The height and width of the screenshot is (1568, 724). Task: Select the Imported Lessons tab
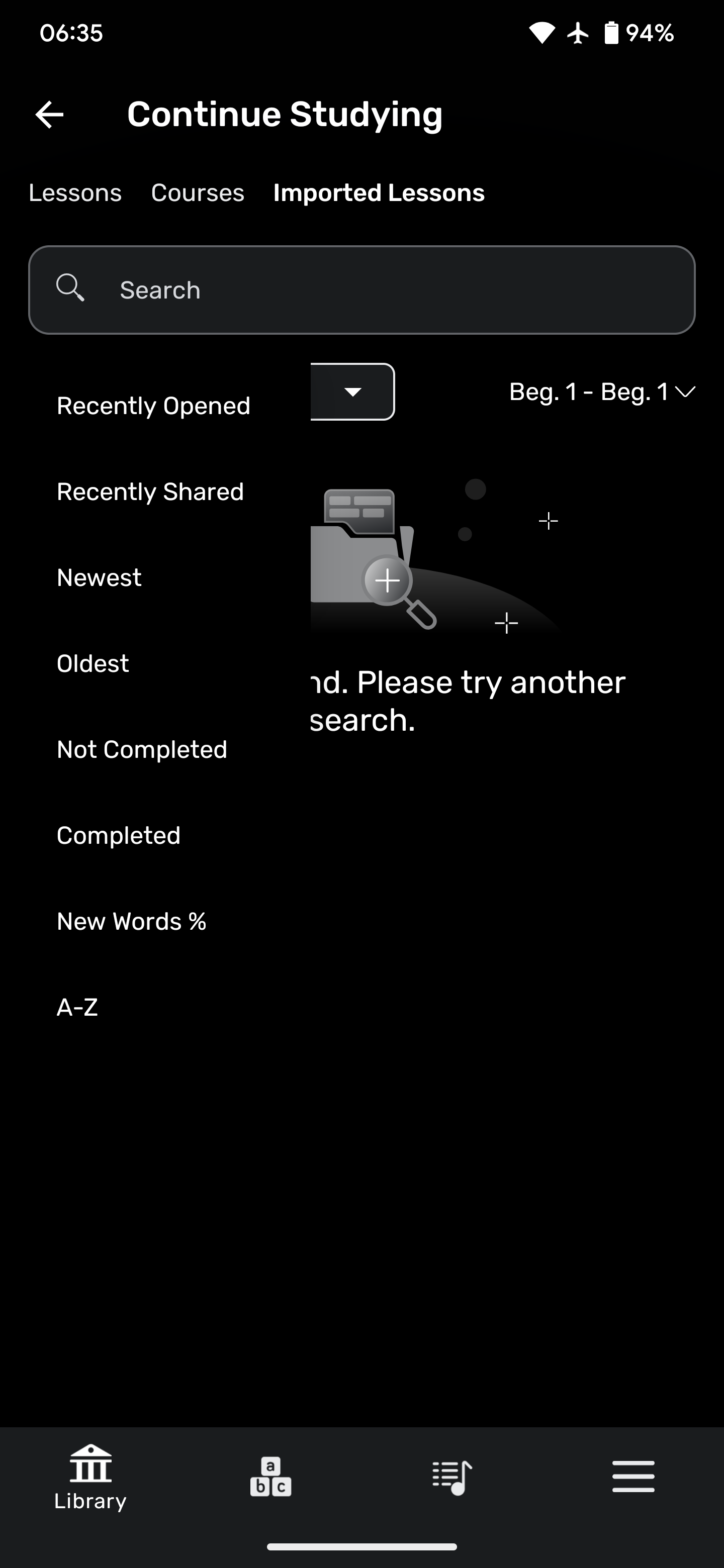(x=379, y=193)
